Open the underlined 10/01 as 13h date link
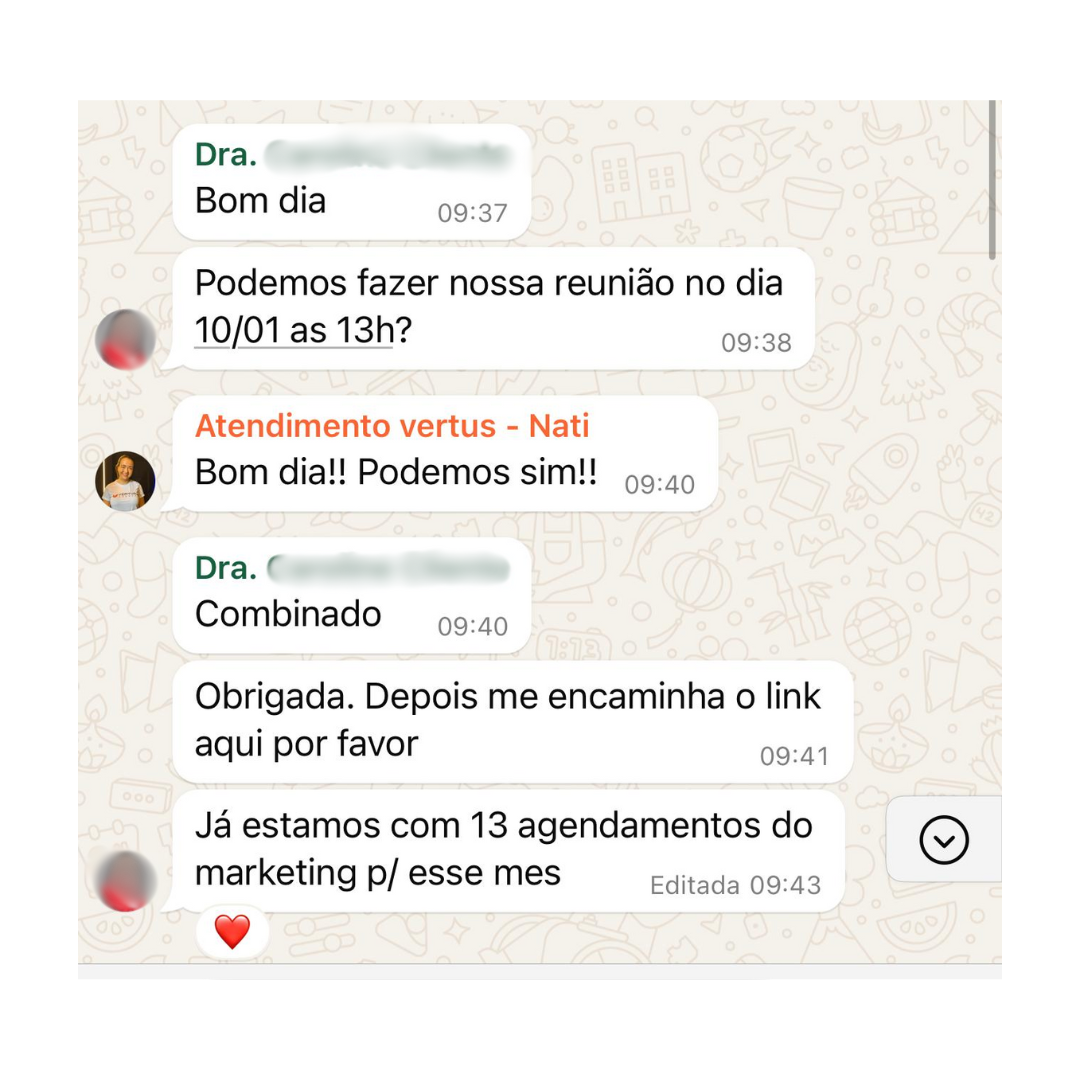 294,330
